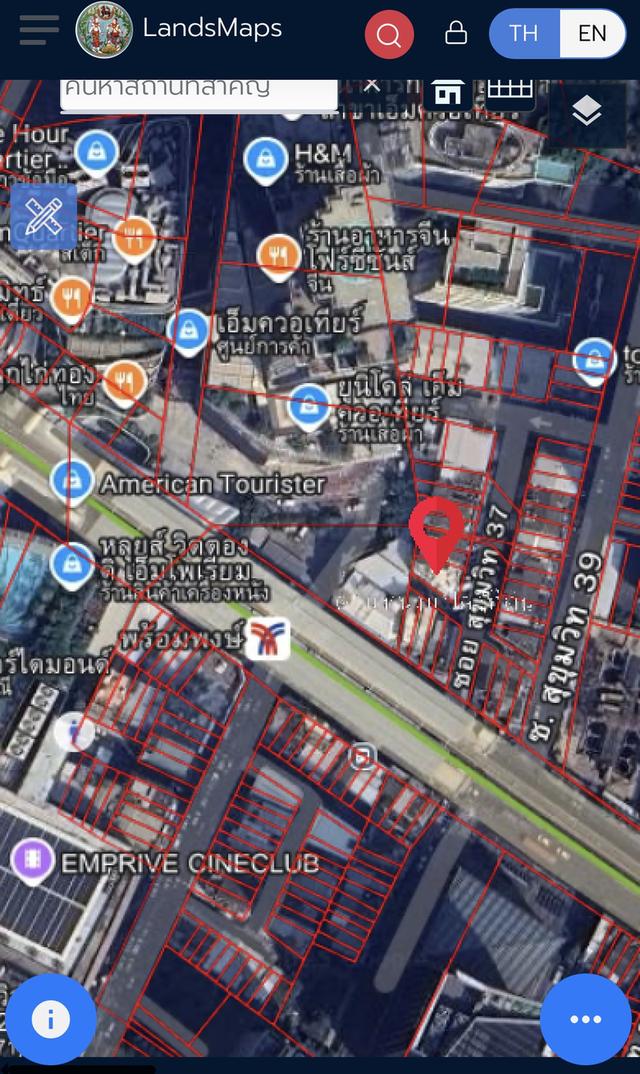Select the H&M store marker
This screenshot has height=1074, width=640.
tap(265, 157)
